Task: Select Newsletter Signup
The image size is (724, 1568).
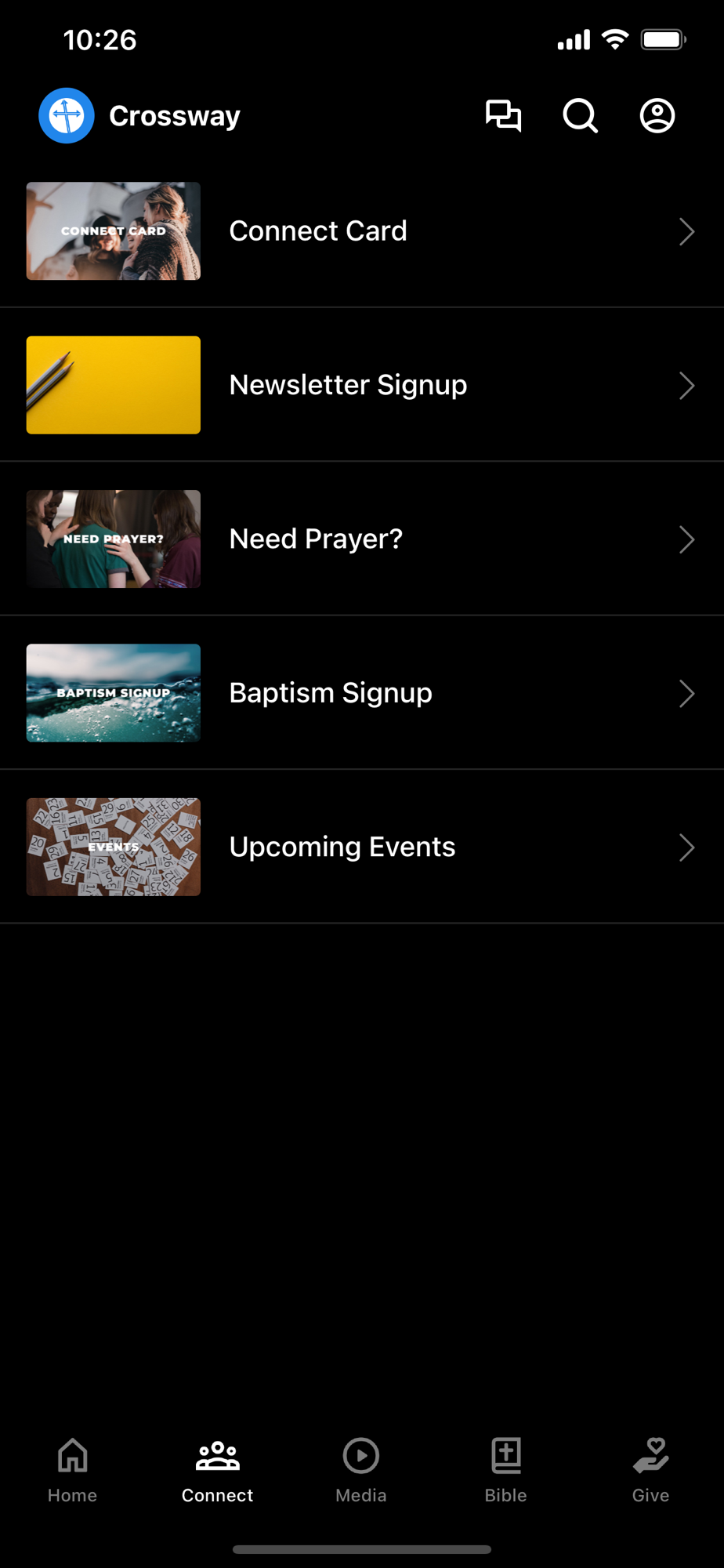Action: [x=362, y=385]
